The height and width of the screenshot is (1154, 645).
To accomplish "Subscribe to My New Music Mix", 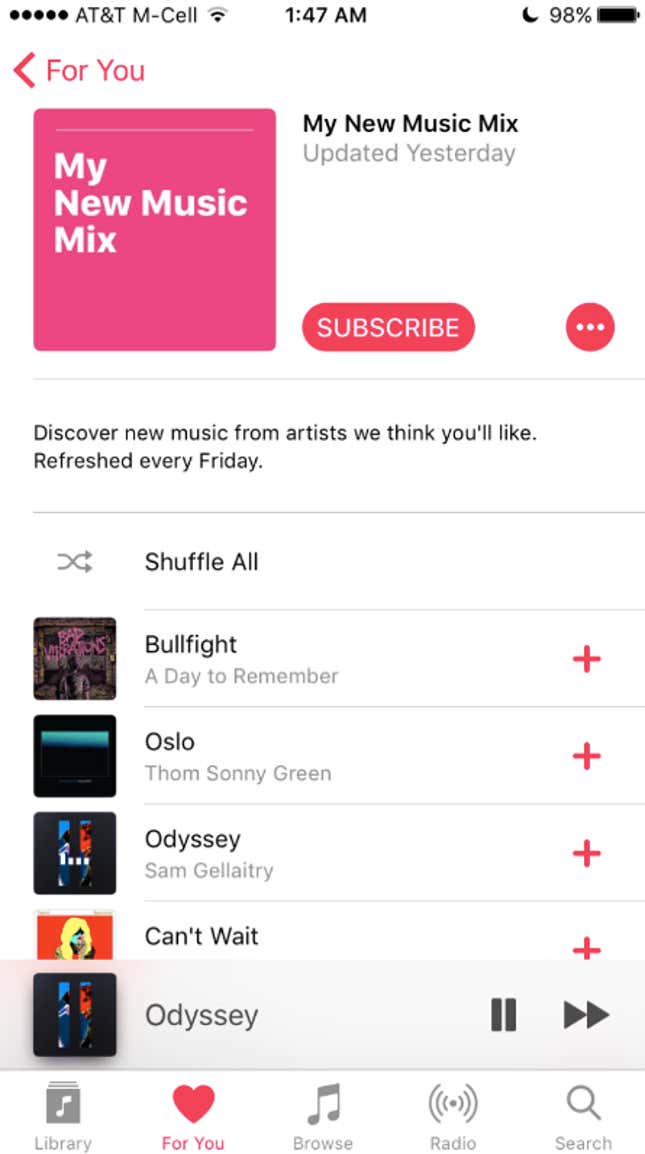I will click(x=388, y=327).
